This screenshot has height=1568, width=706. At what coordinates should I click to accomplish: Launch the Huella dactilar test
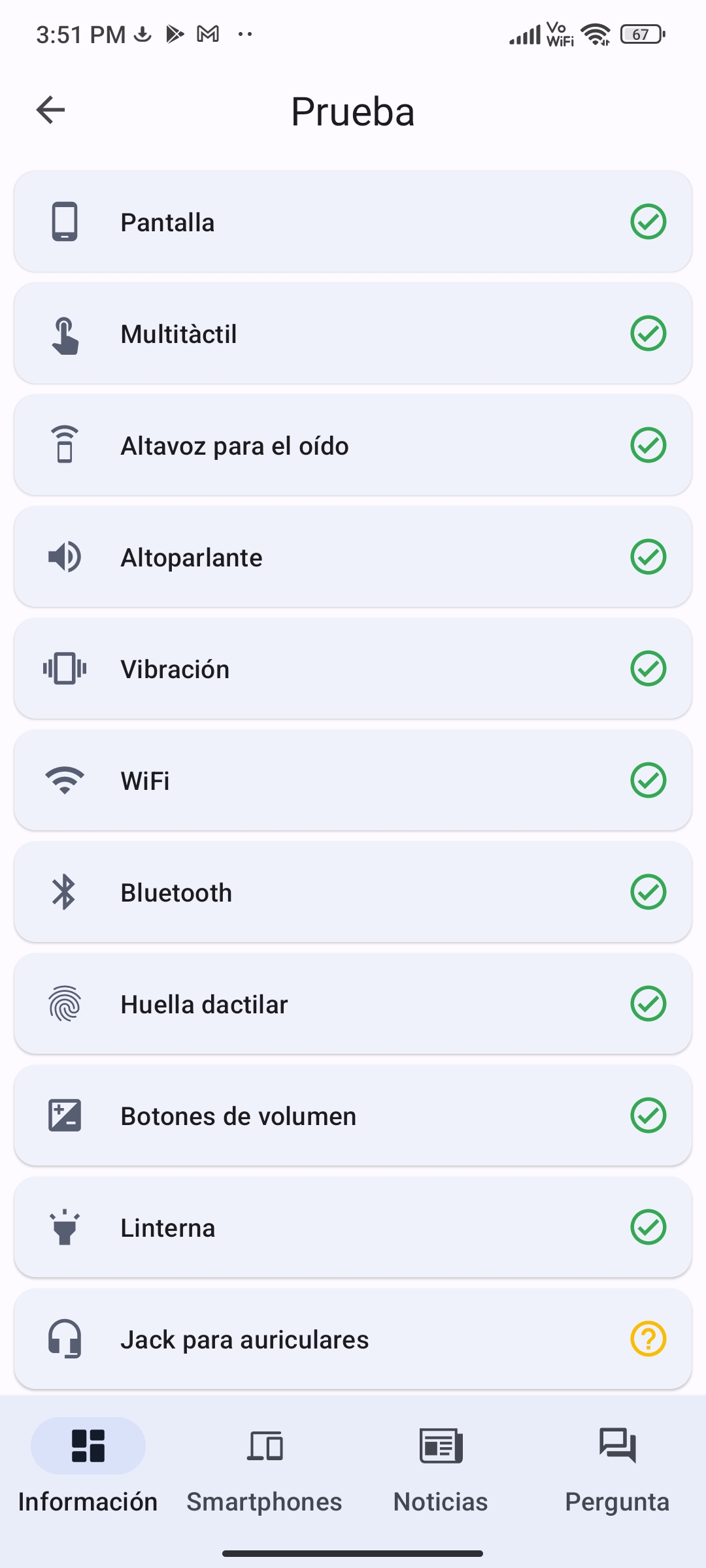(353, 1004)
